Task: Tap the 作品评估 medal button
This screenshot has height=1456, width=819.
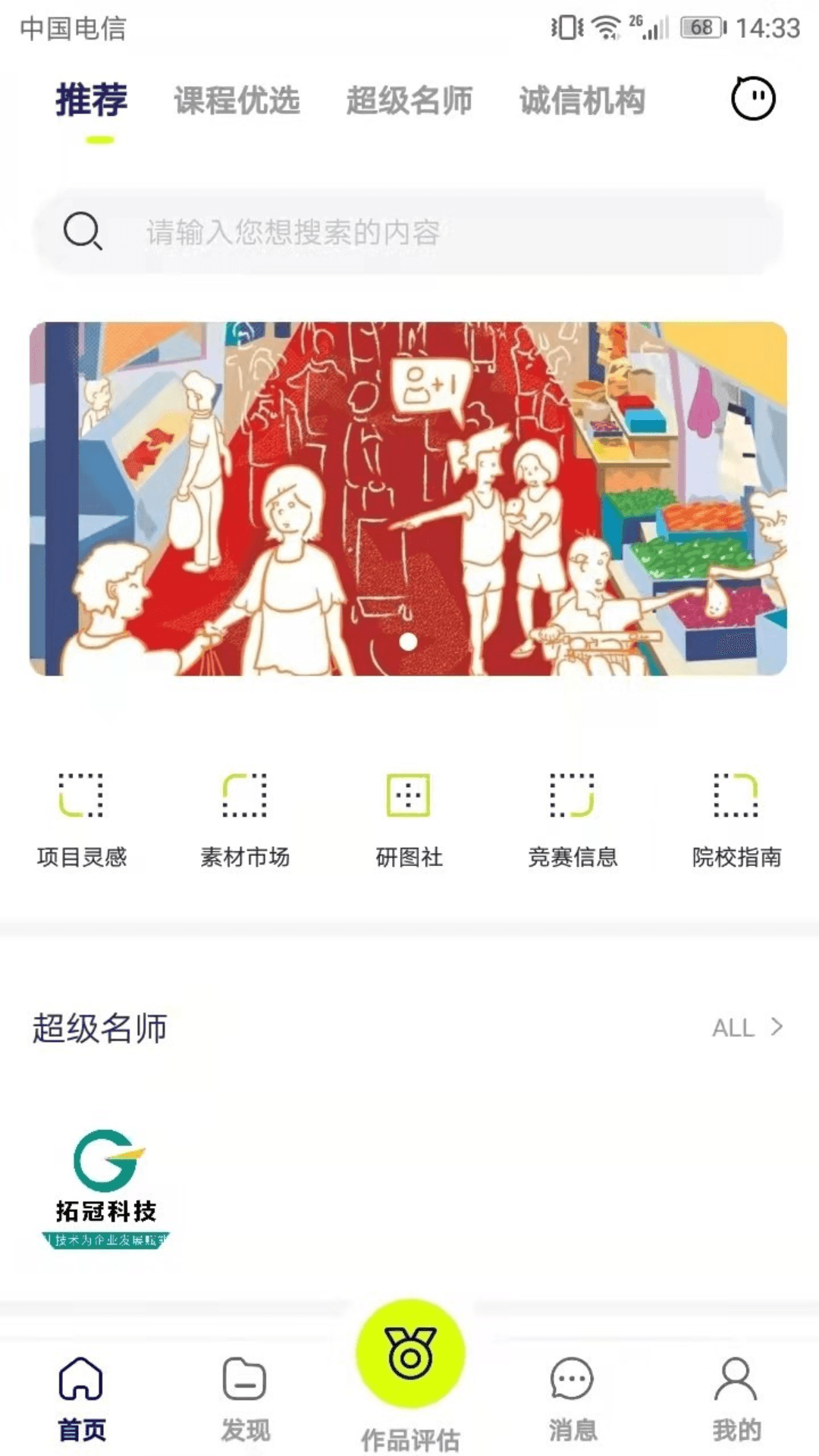Action: point(410,1354)
